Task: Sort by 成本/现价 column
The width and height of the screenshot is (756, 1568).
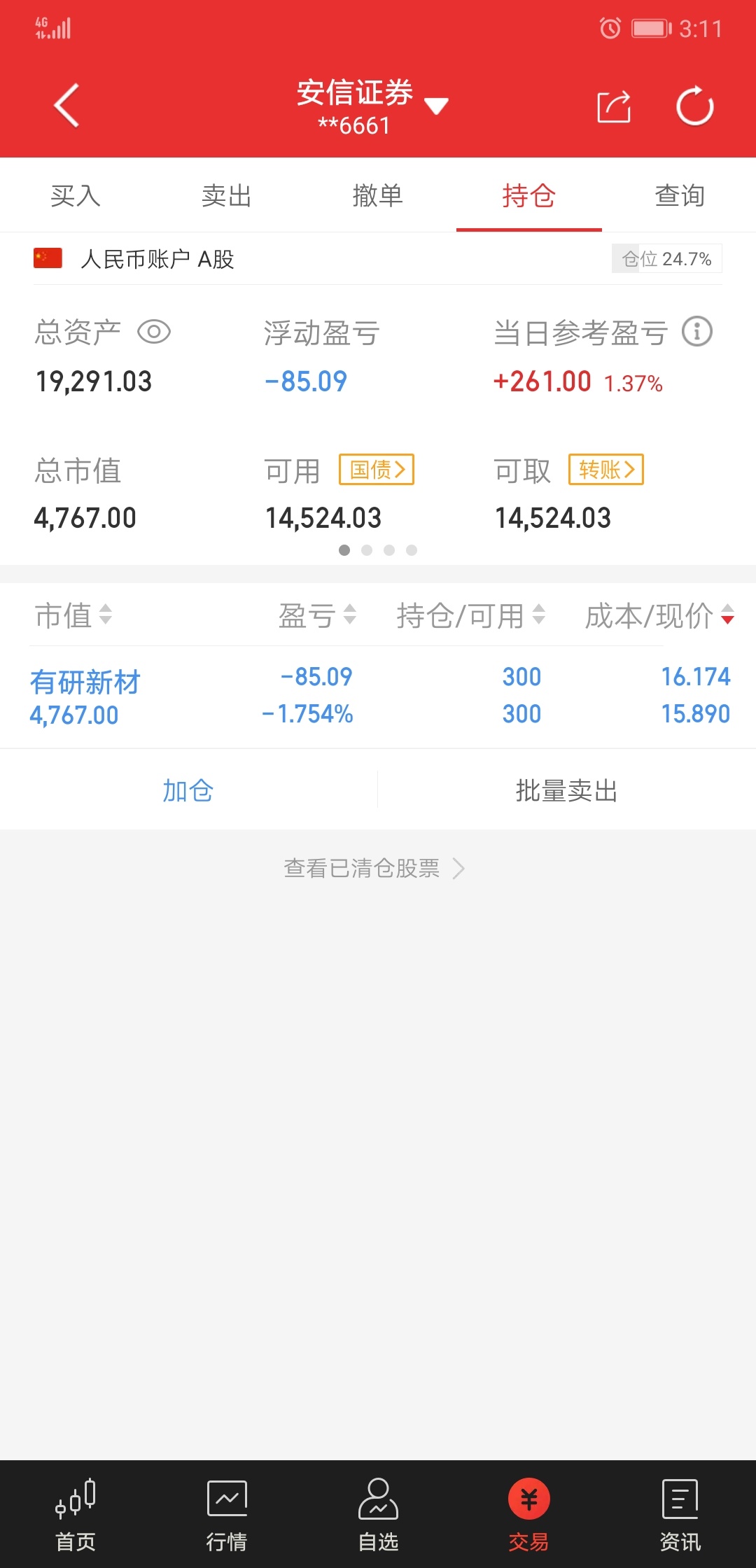Action: [659, 615]
